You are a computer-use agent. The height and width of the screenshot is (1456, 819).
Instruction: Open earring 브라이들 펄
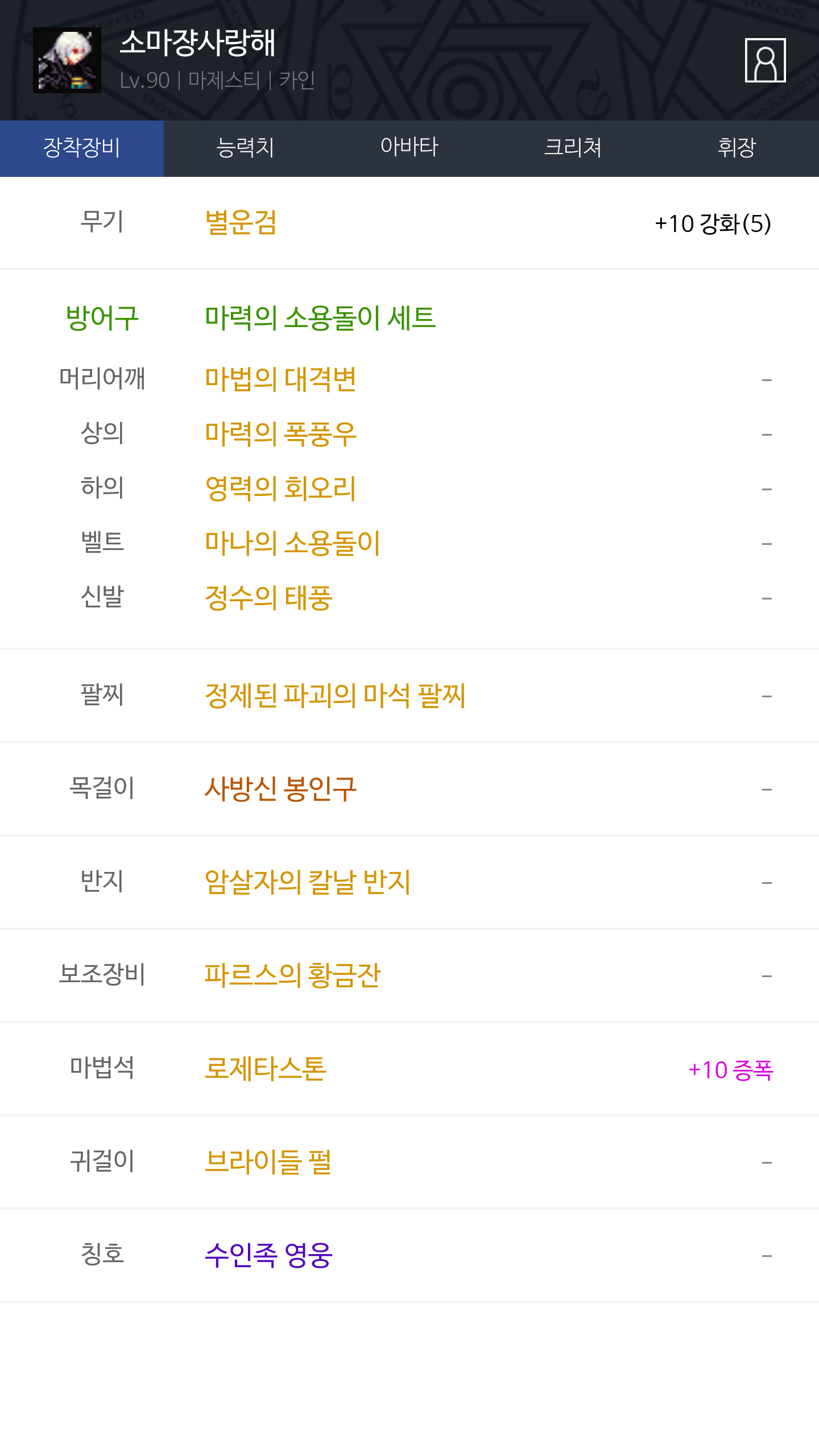click(x=268, y=1162)
